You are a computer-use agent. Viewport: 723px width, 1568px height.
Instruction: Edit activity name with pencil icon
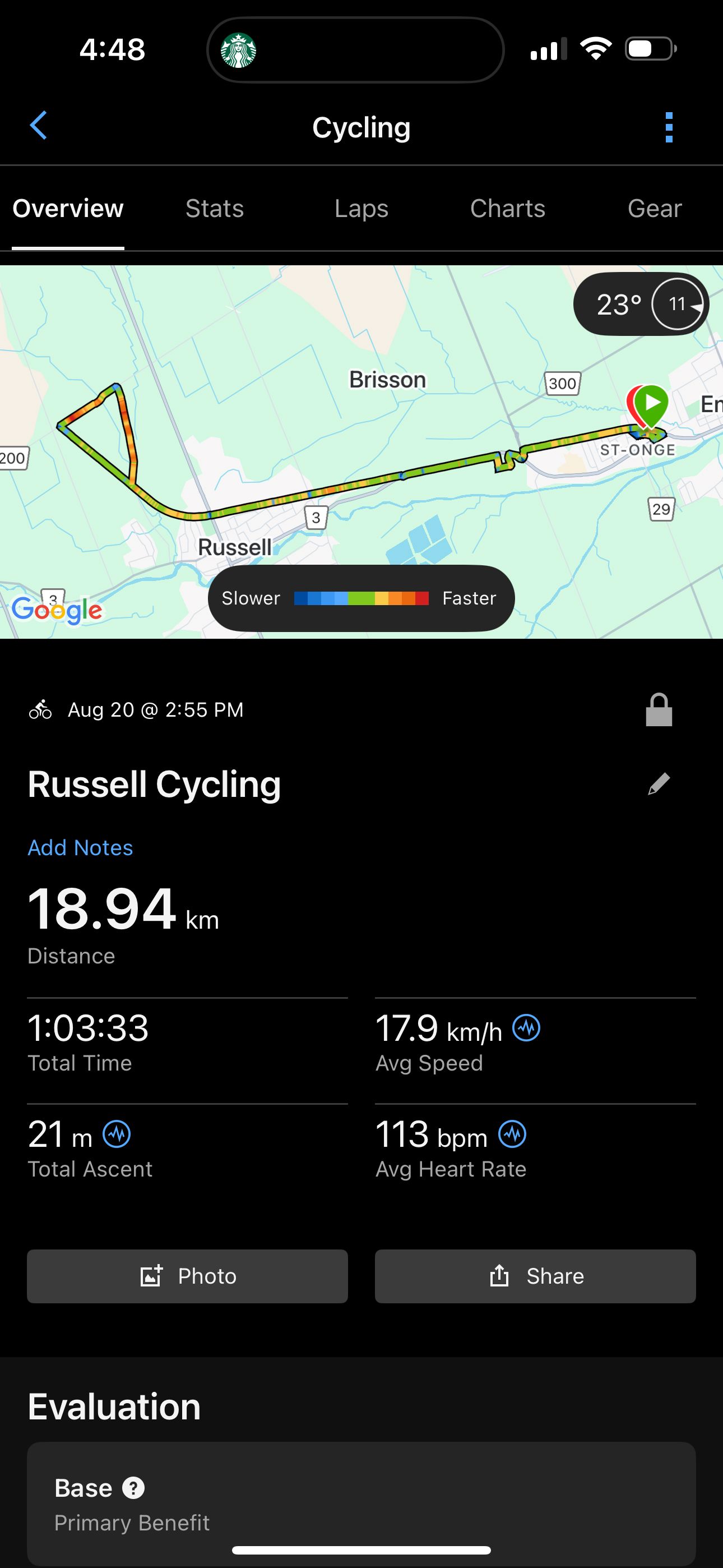point(659,783)
